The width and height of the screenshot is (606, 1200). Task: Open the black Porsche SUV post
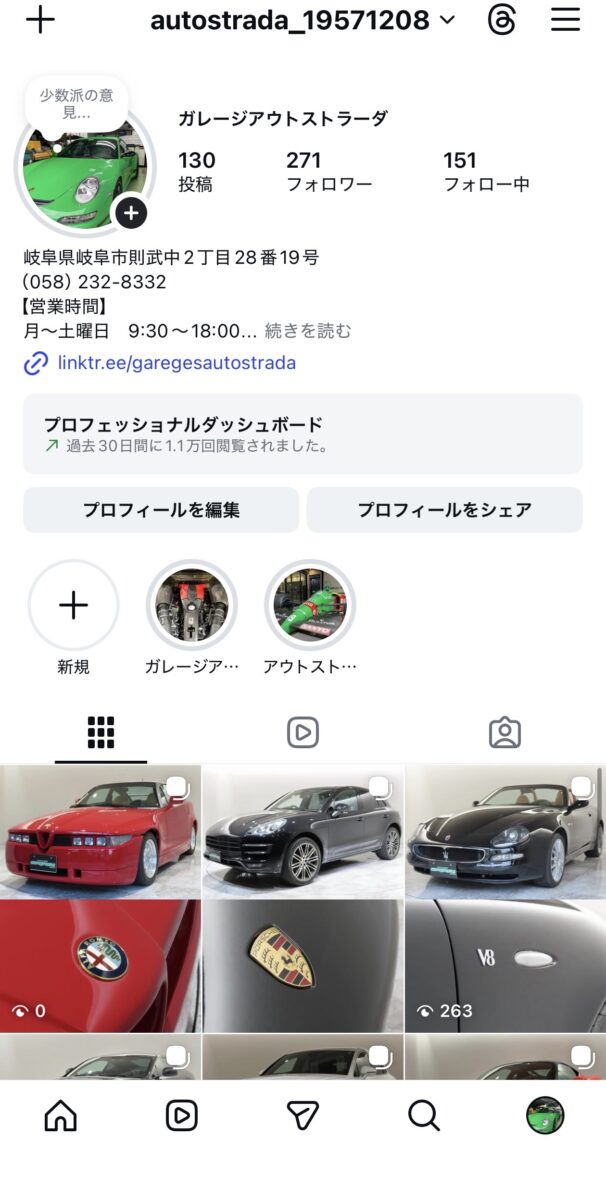(302, 898)
